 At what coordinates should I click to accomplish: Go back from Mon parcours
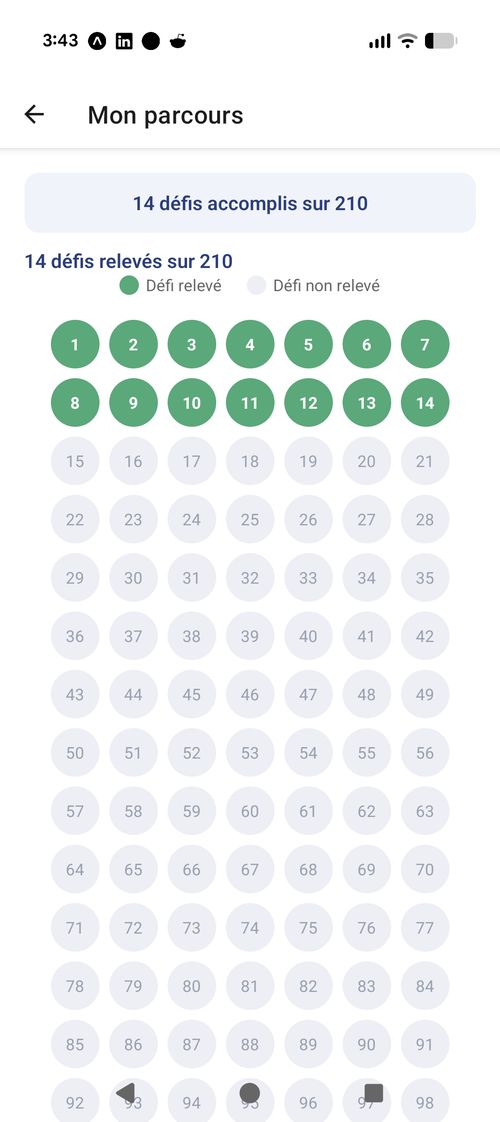(34, 114)
